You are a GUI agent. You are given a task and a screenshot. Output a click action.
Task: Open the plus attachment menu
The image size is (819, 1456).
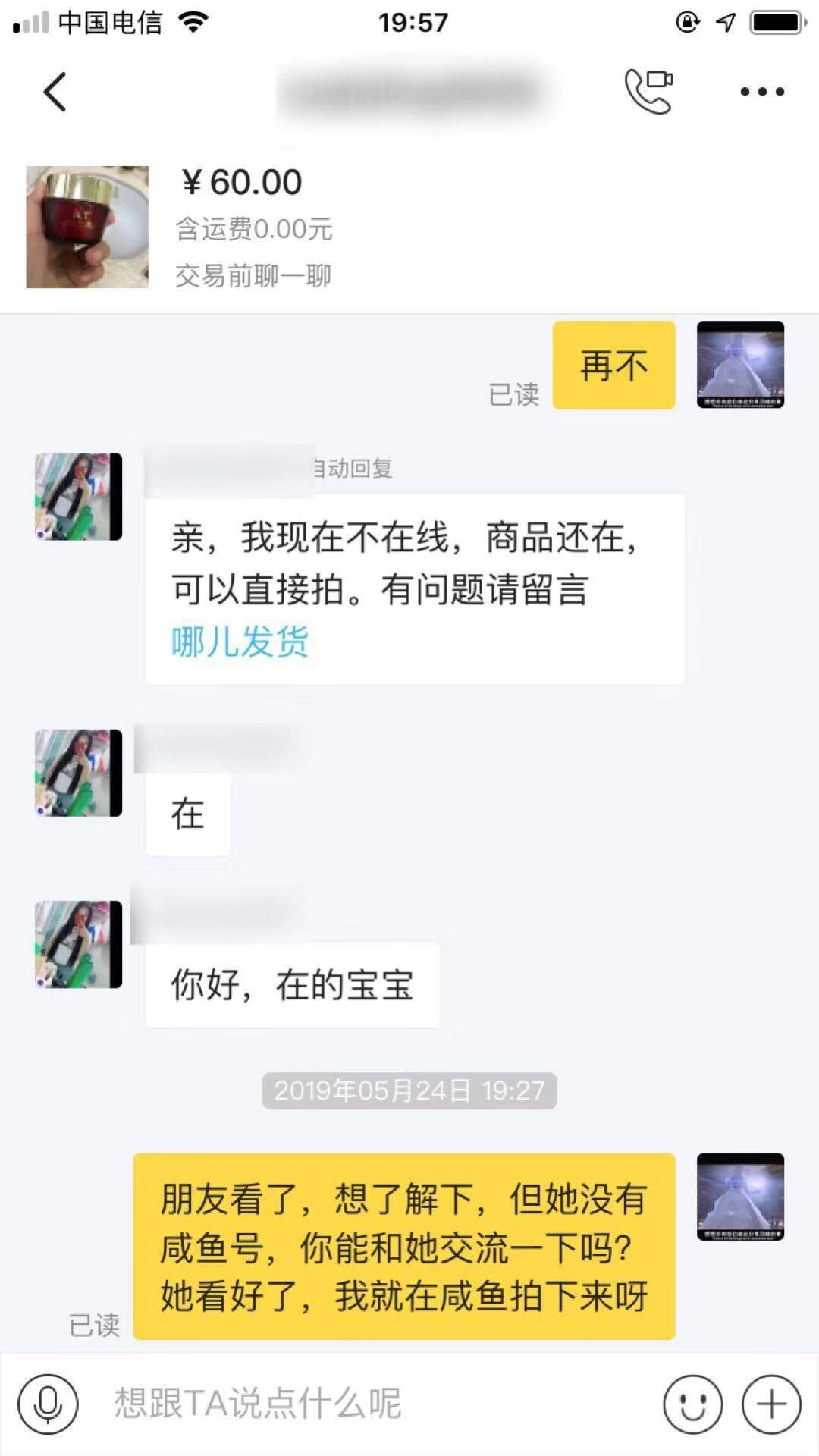pyautogui.click(x=771, y=1404)
